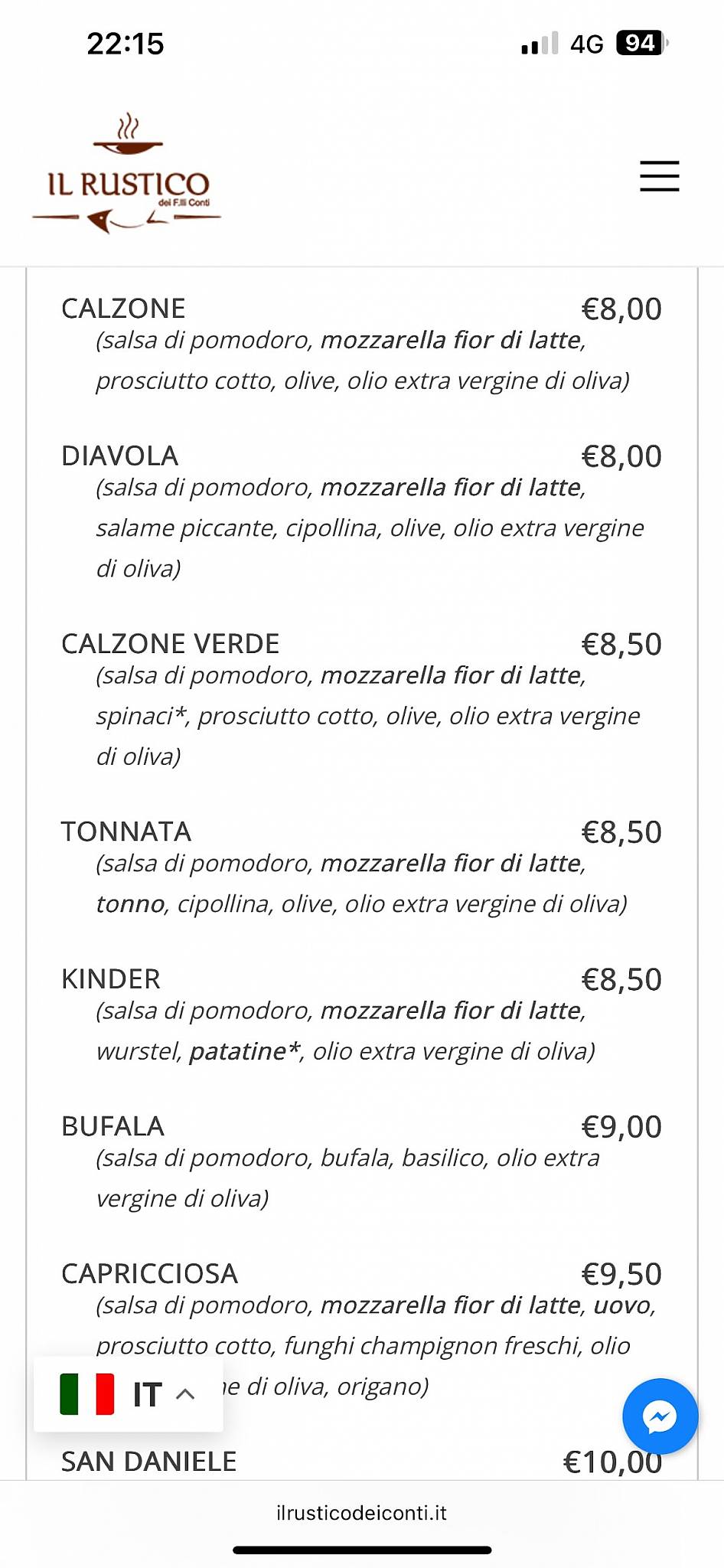The height and width of the screenshot is (1568, 724).
Task: Select the CALZONE menu item
Action: tap(122, 309)
